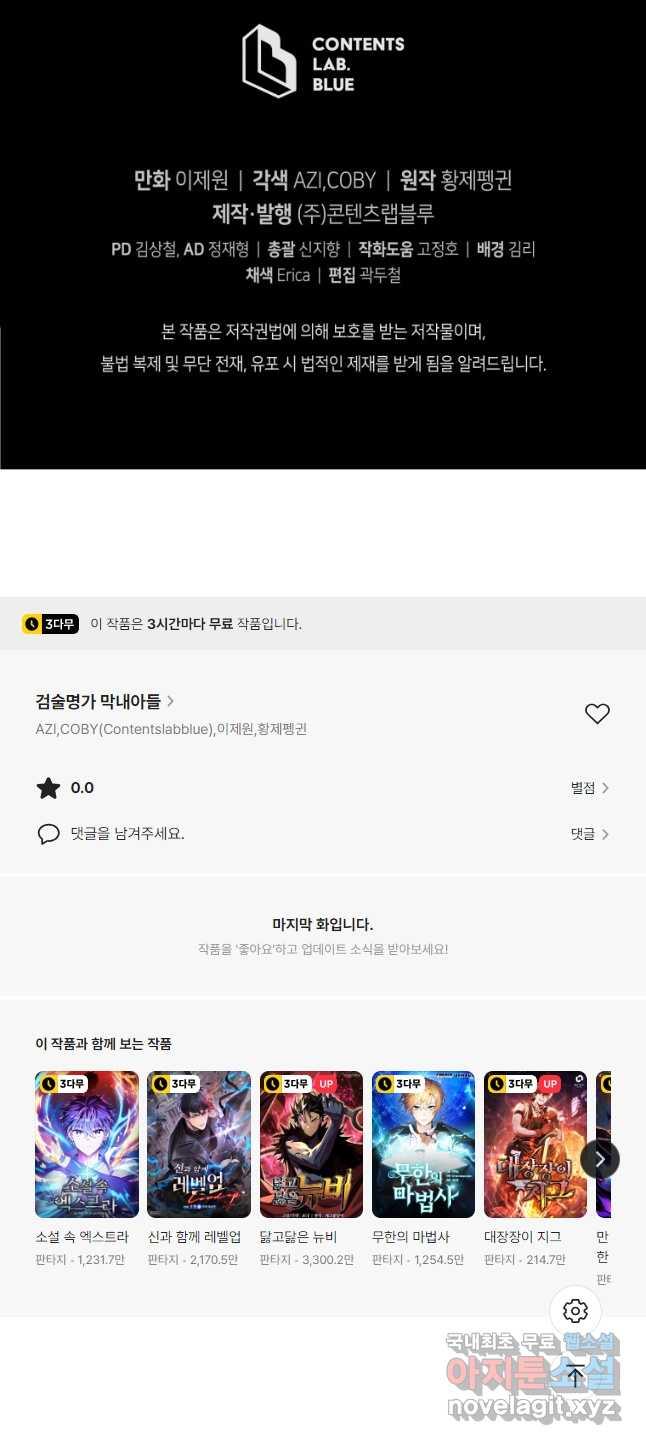Open the 닳고닳은 뉴비 webtoon
Image resolution: width=646 pixels, height=1445 pixels.
[311, 1145]
